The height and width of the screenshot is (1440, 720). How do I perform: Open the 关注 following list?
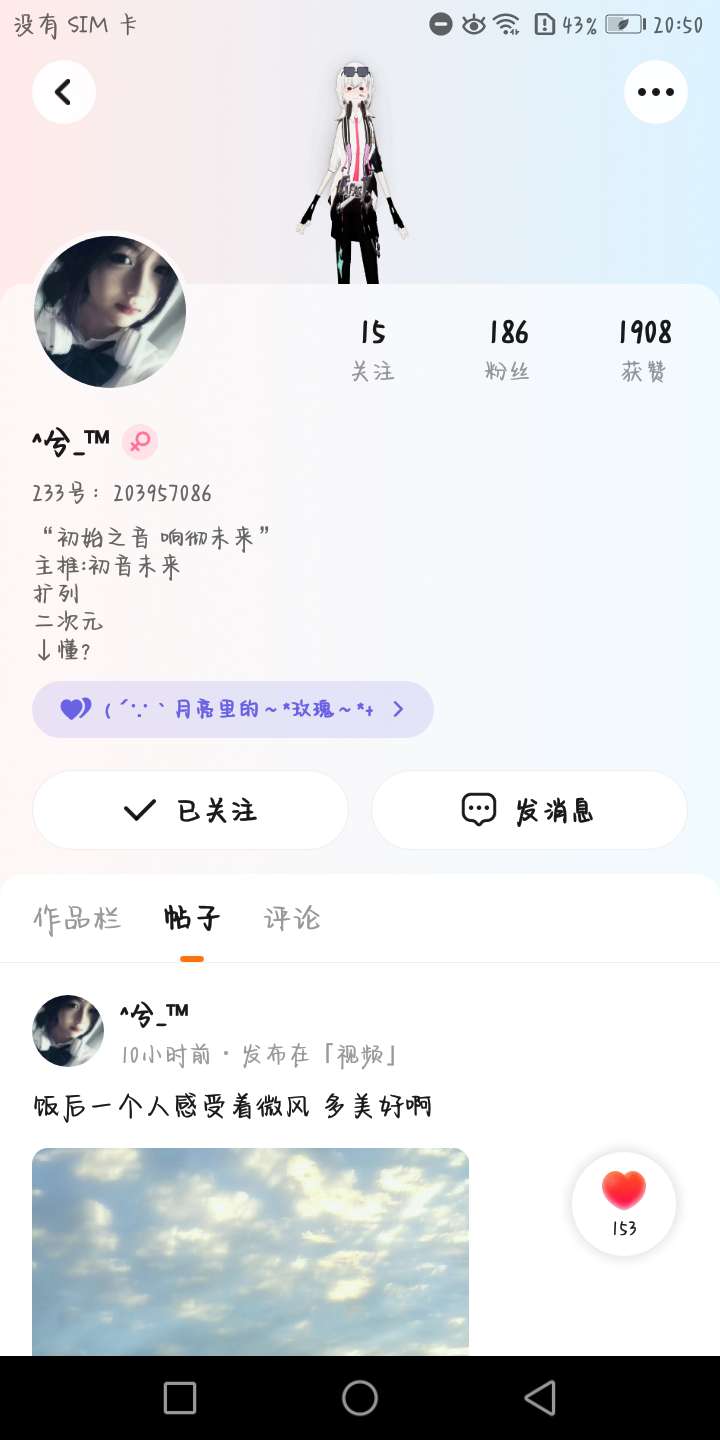coord(373,350)
